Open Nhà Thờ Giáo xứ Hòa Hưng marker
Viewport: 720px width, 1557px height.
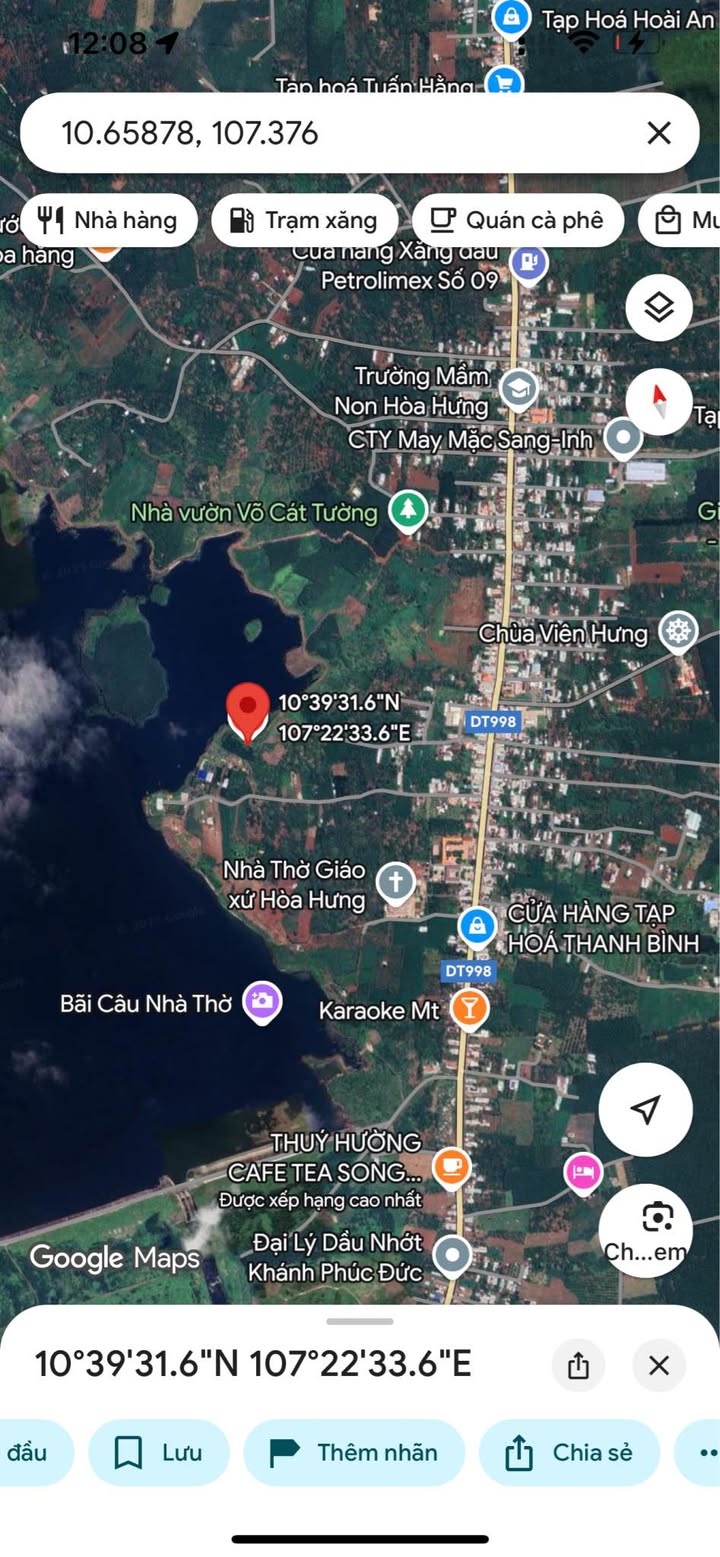395,882
